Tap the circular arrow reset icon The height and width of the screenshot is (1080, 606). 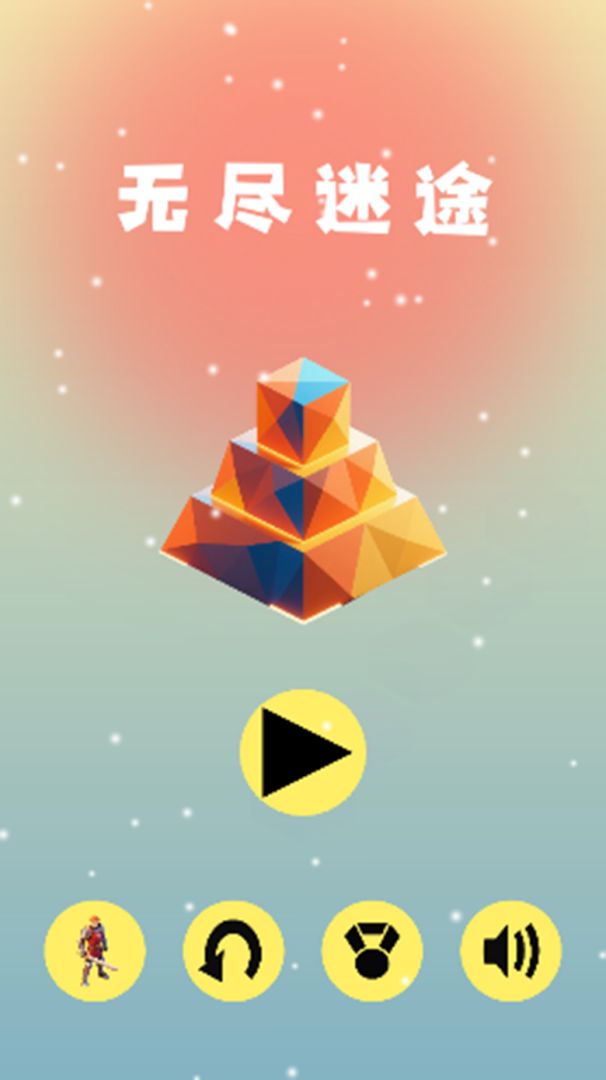233,951
